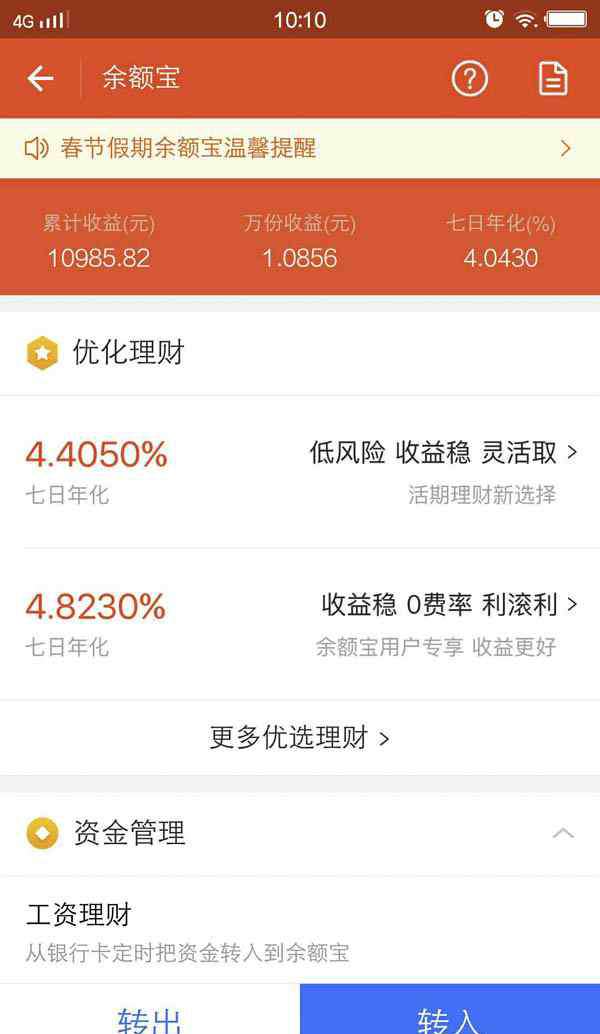
Task: Open the 4.4050% 低风险 收益稳 灵活取 product
Action: [x=300, y=472]
